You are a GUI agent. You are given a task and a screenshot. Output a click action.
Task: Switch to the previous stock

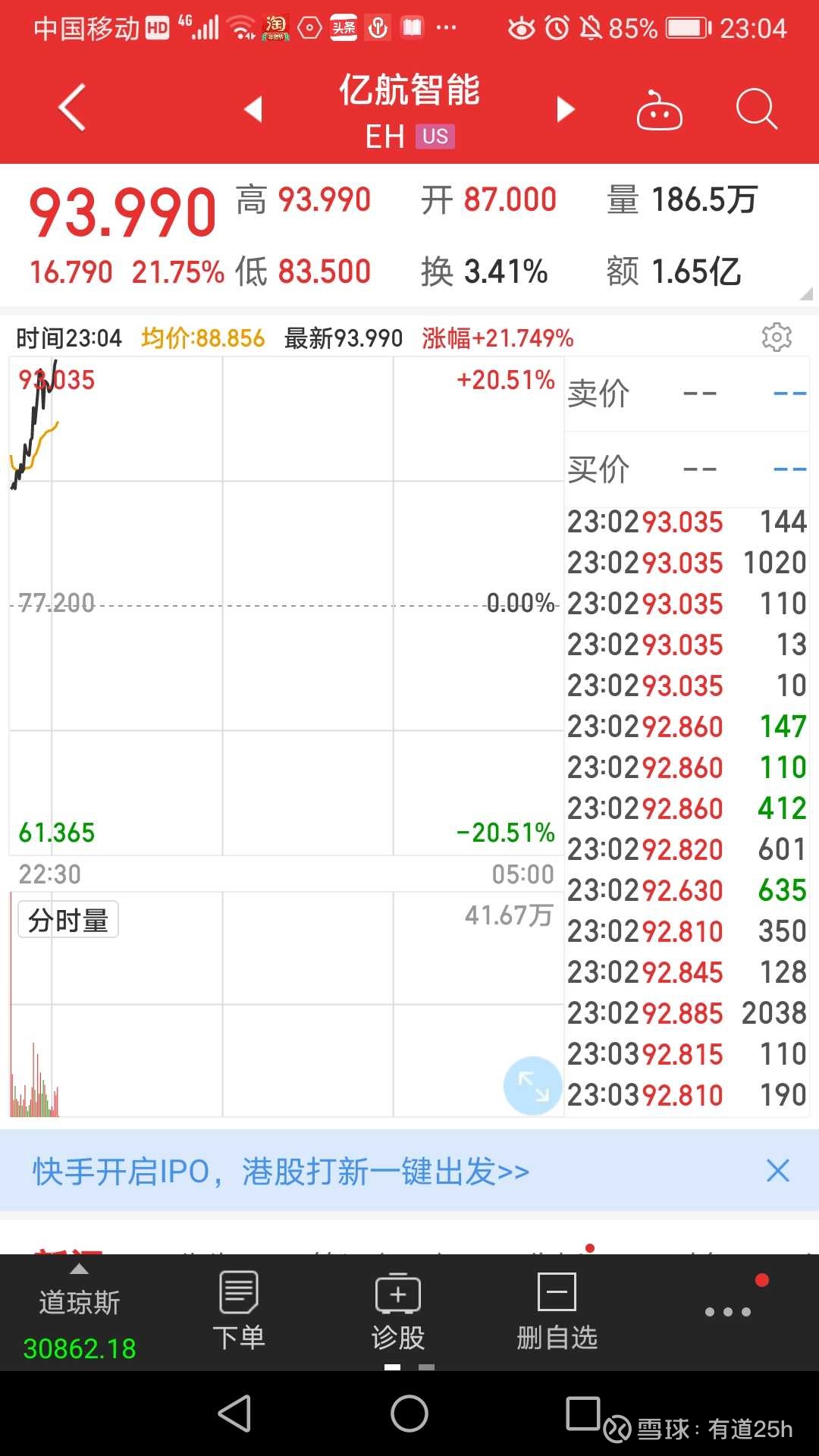[253, 109]
